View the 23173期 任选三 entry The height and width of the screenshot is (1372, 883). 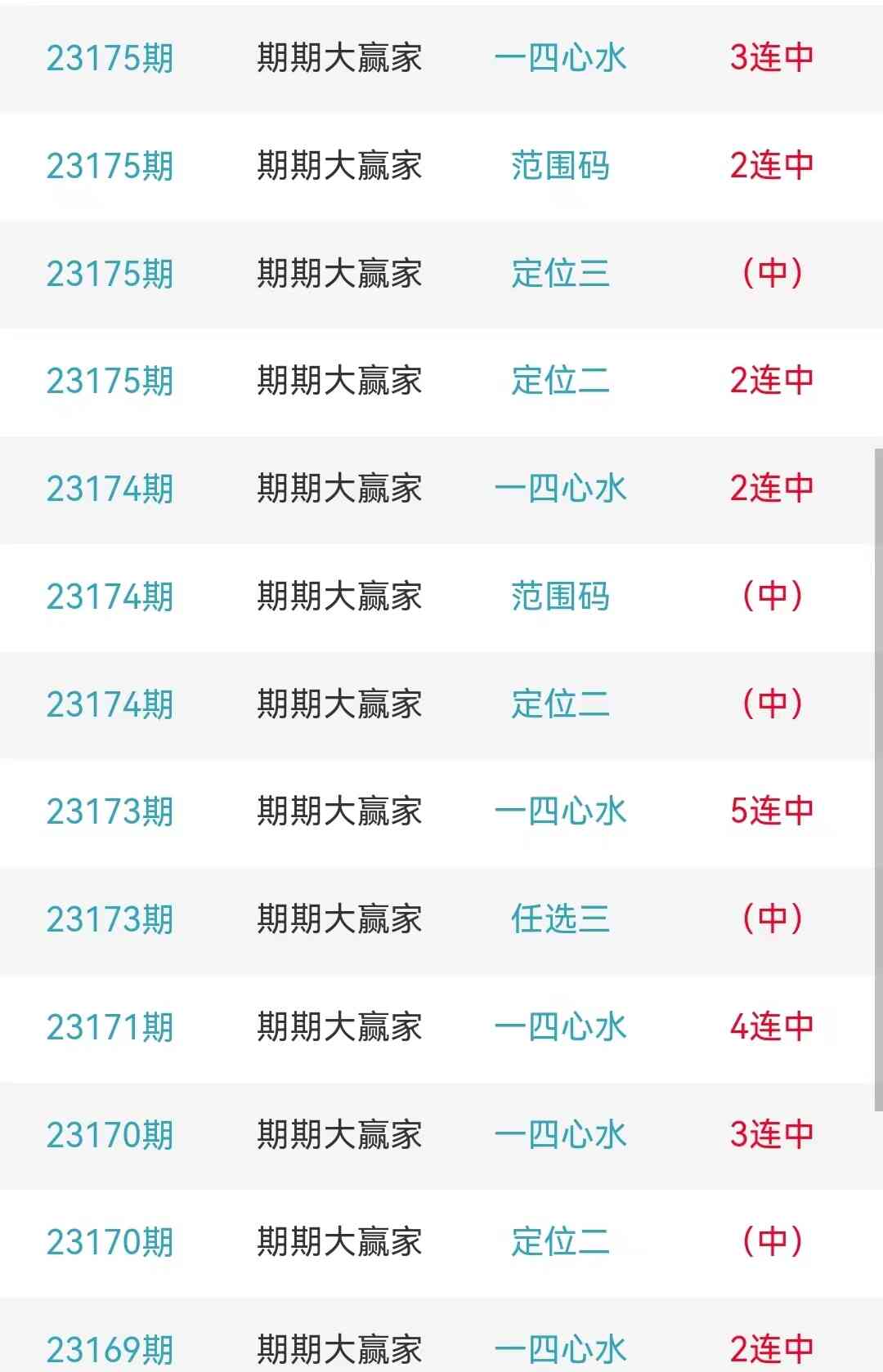coord(560,919)
